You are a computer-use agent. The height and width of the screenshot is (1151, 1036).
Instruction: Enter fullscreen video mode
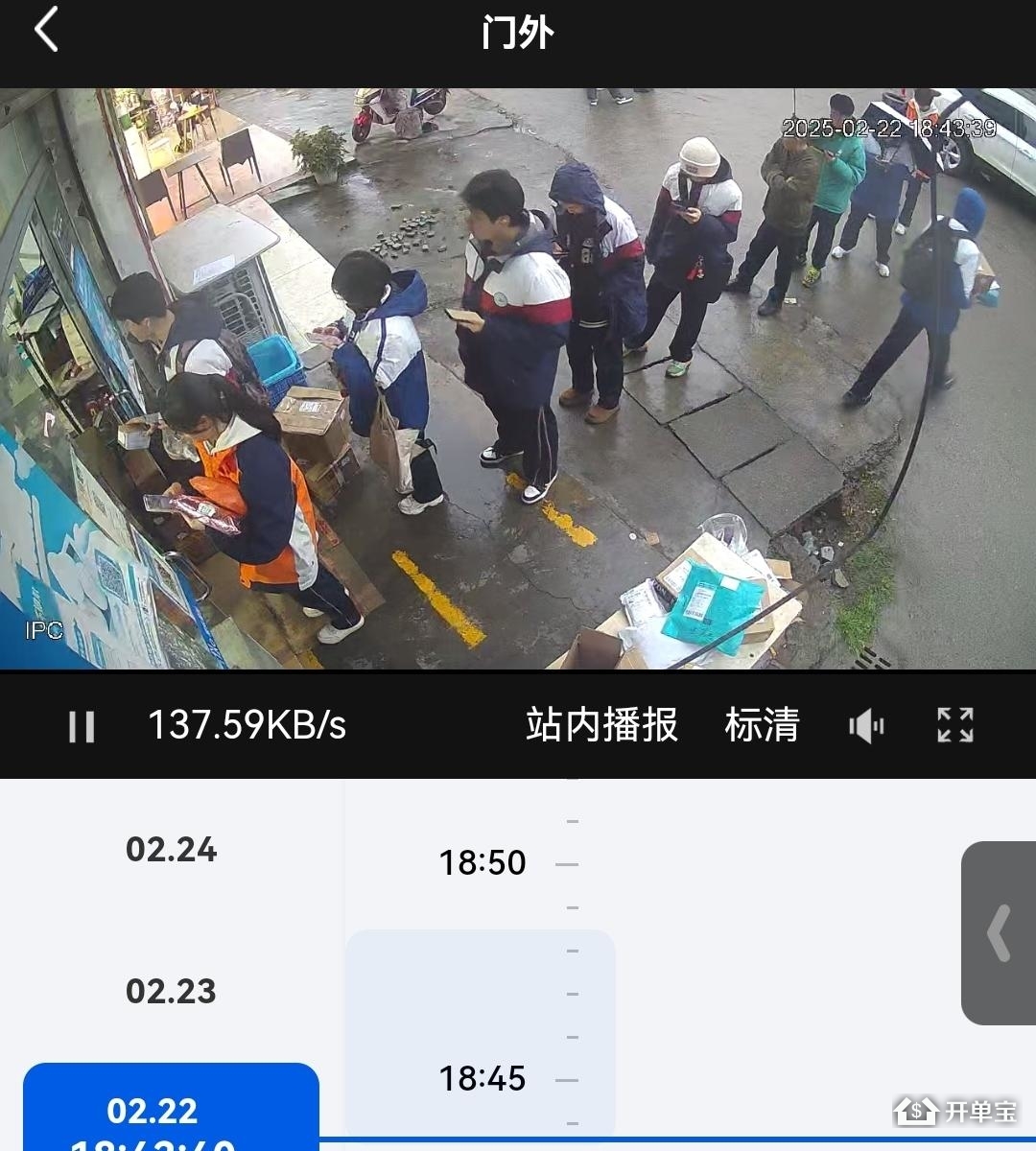tap(955, 725)
